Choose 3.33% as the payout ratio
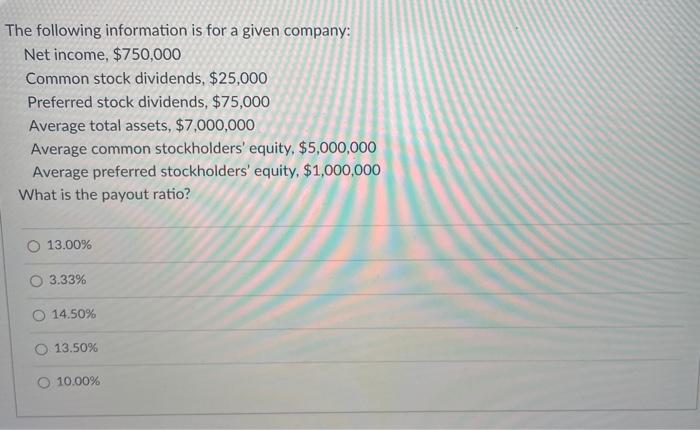Image resolution: width=700 pixels, height=430 pixels. 37,280
